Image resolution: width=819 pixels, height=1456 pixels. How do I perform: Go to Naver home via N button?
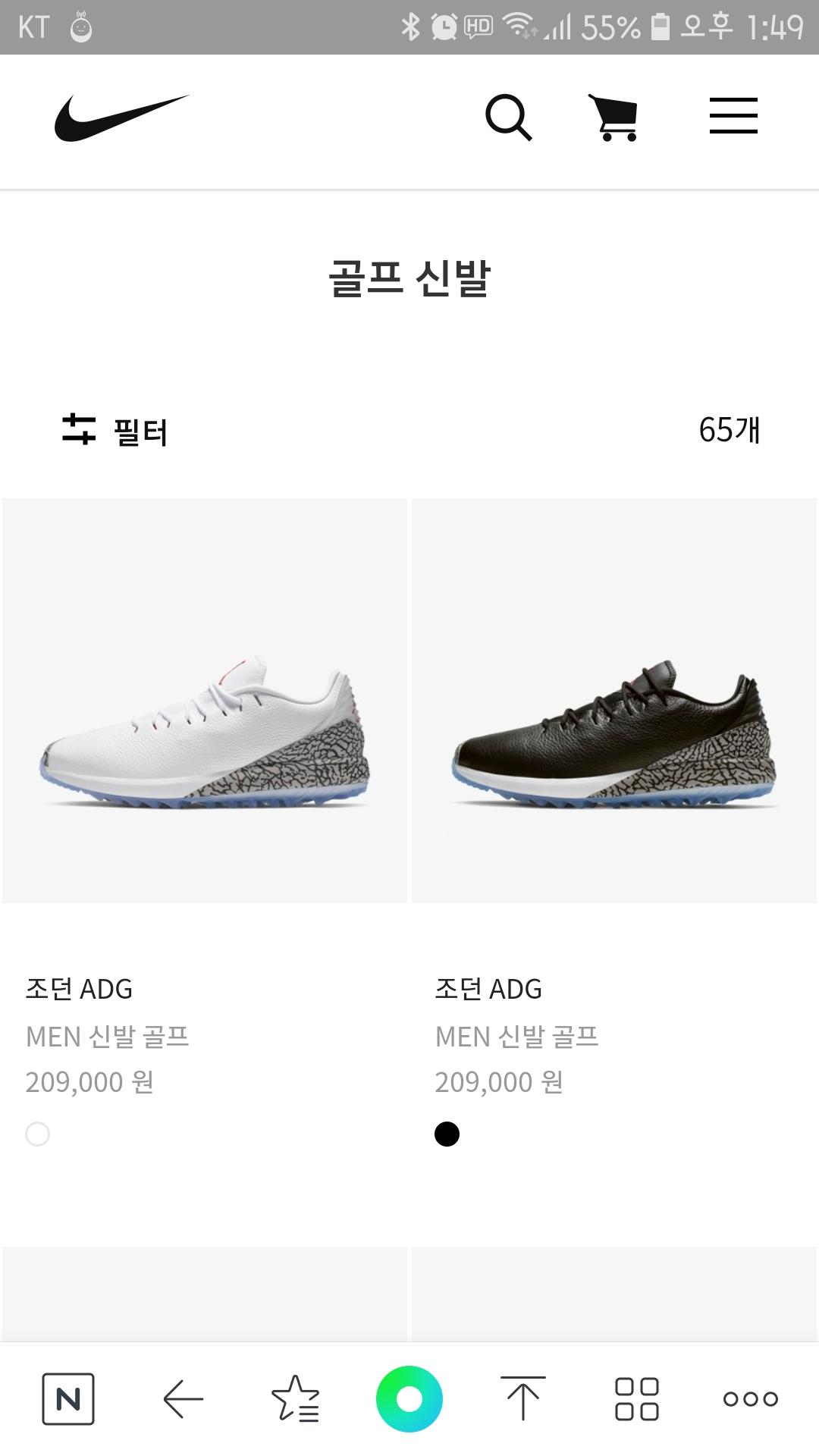(68, 1399)
